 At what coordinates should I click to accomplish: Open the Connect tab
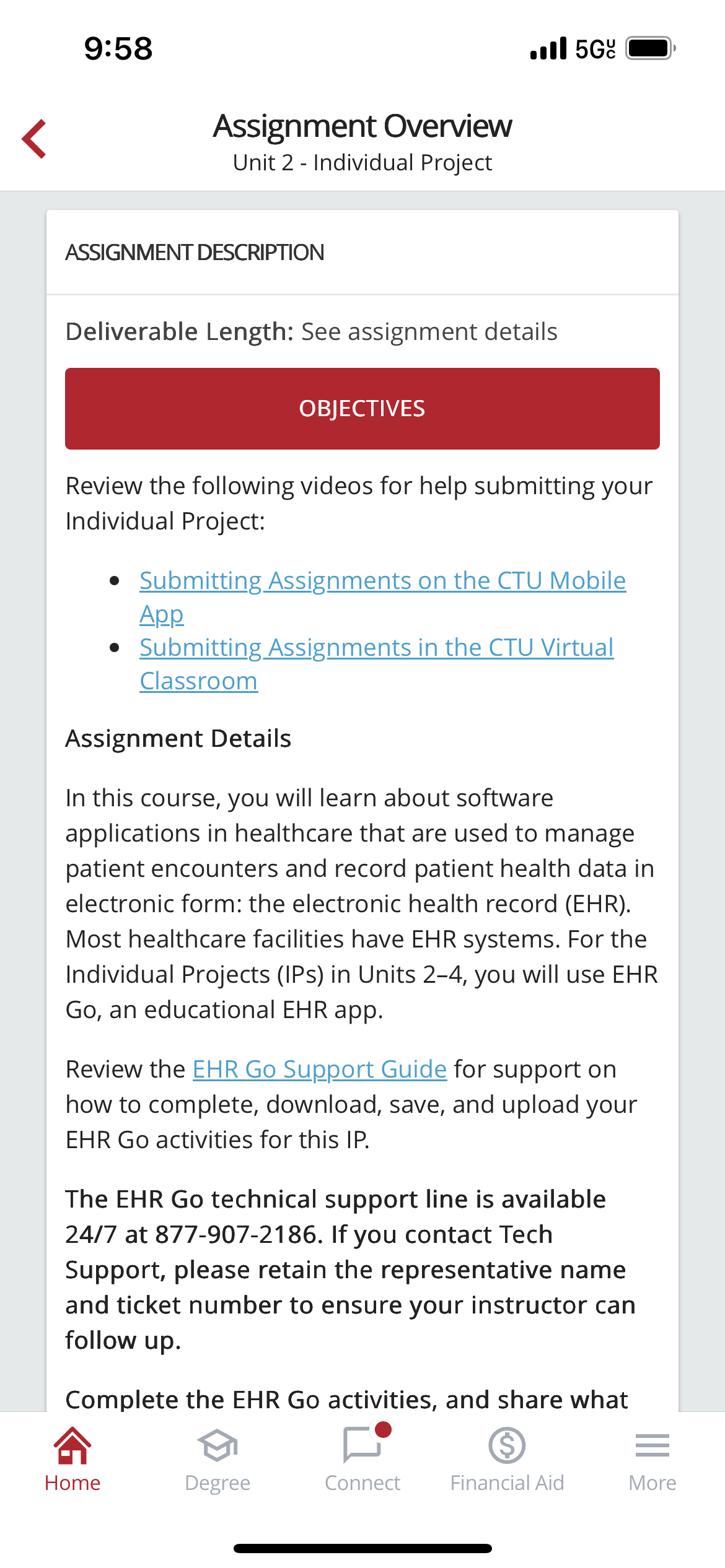362,1460
